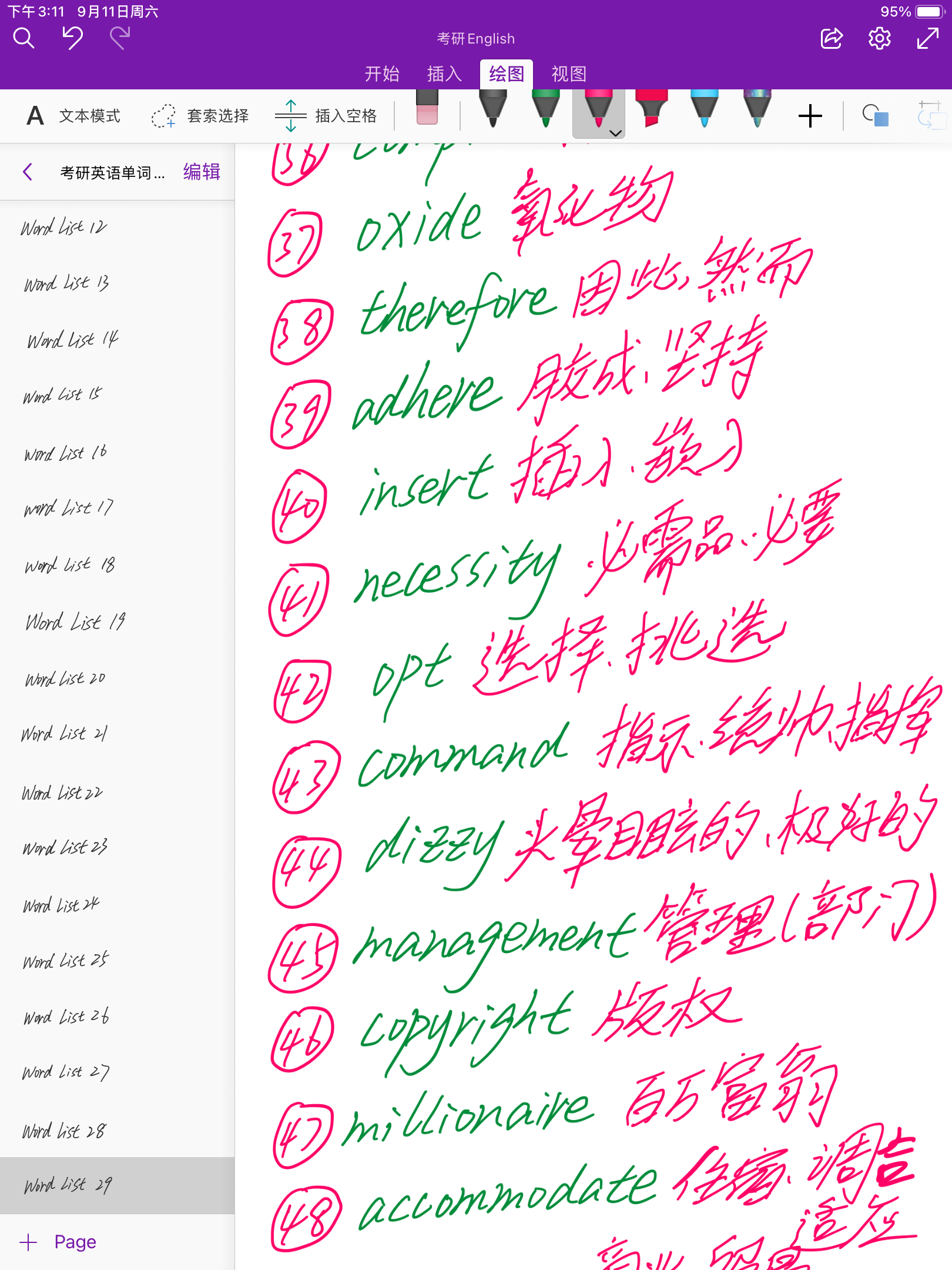Select the green pen
The image size is (952, 1270).
tap(546, 109)
